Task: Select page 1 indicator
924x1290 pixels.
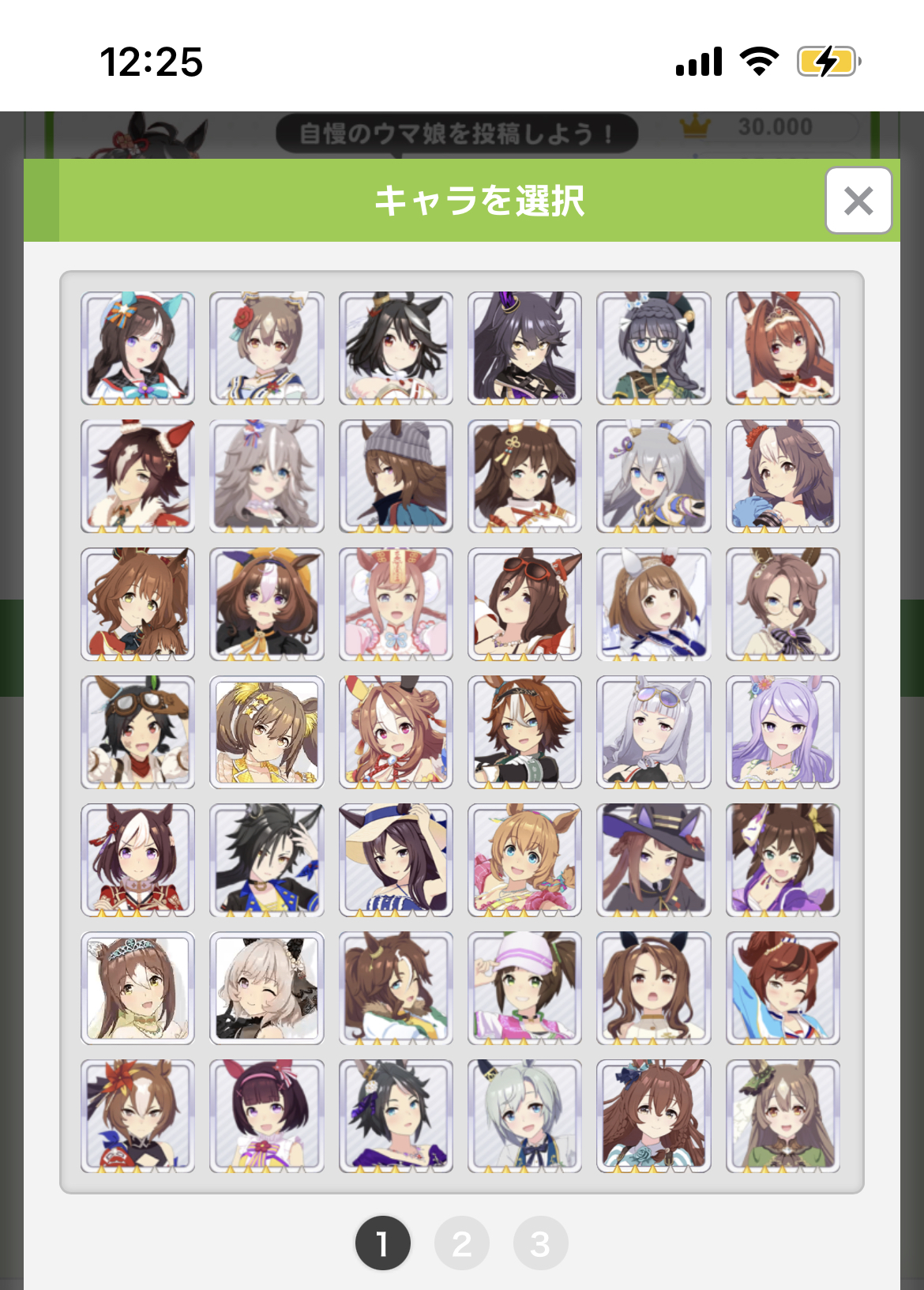Action: click(x=383, y=1243)
